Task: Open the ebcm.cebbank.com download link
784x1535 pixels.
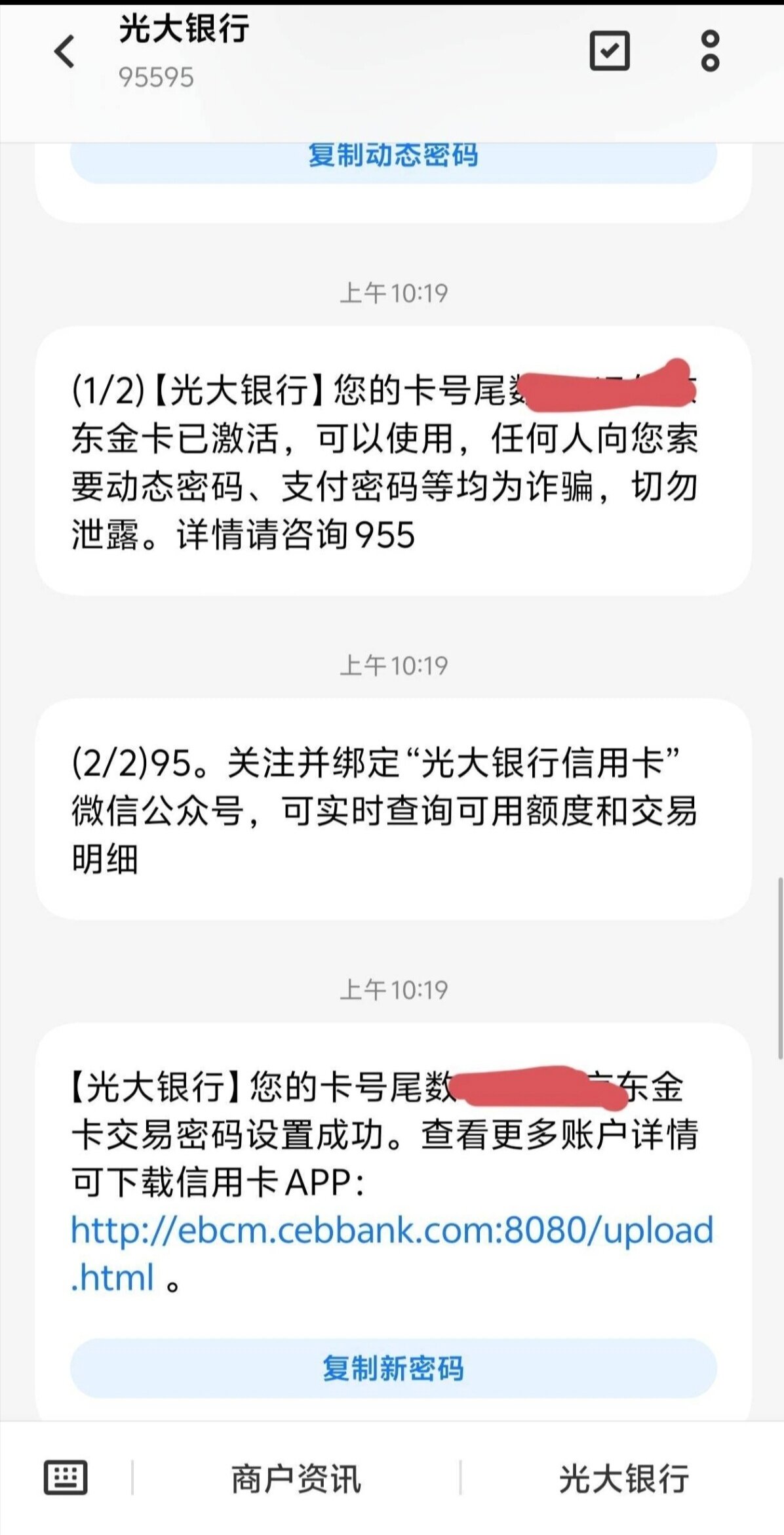Action: 391,1231
